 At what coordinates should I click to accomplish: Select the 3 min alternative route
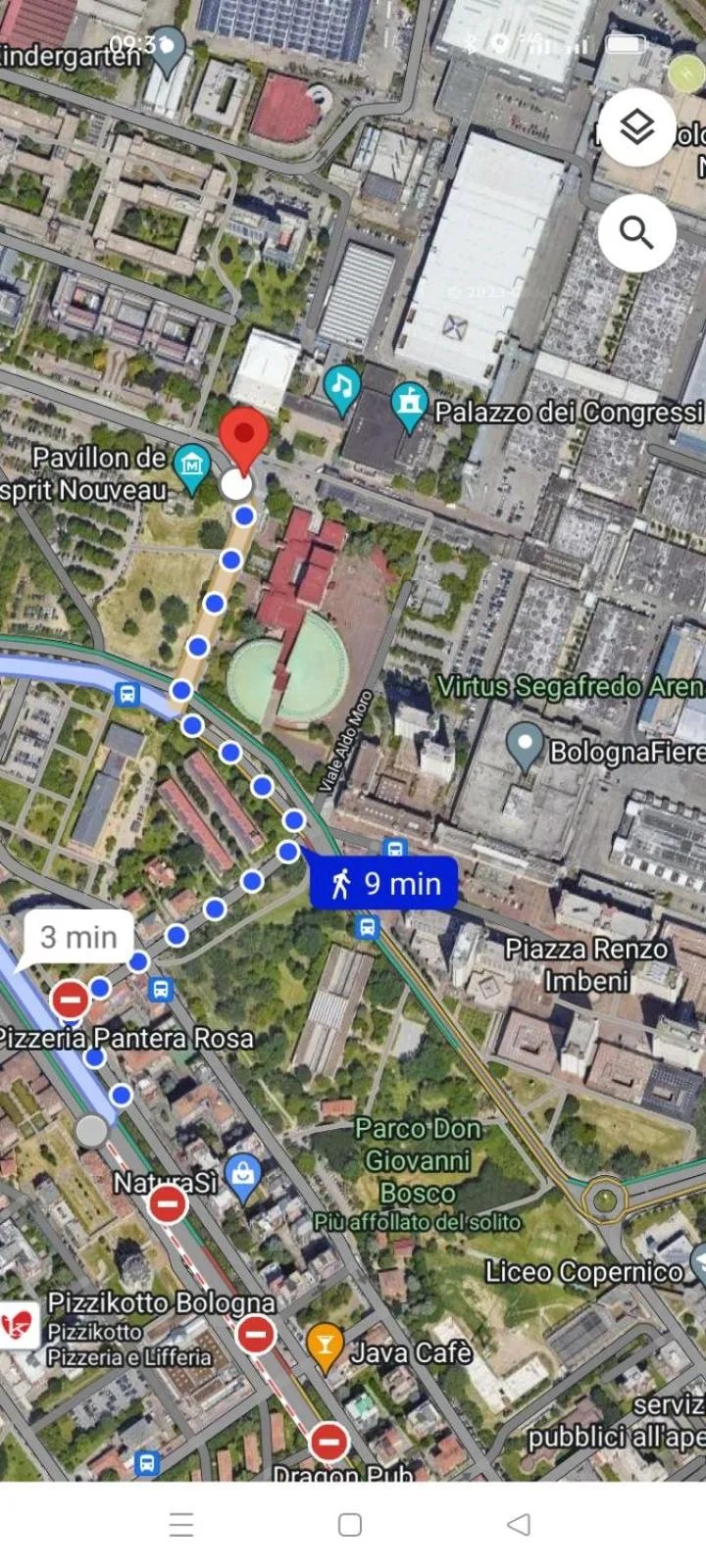[x=77, y=938]
